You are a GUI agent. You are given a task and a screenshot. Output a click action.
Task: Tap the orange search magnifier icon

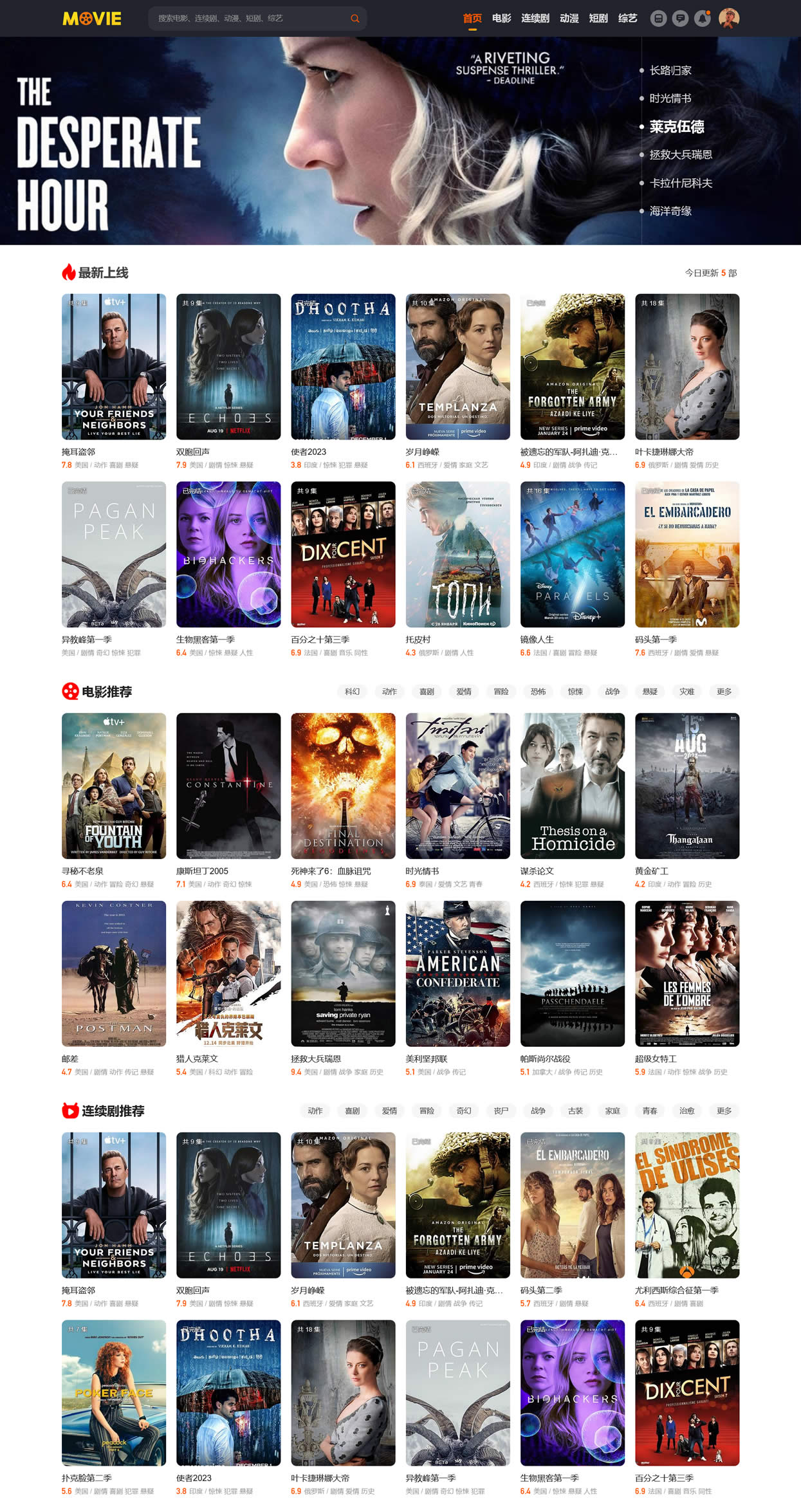click(354, 19)
